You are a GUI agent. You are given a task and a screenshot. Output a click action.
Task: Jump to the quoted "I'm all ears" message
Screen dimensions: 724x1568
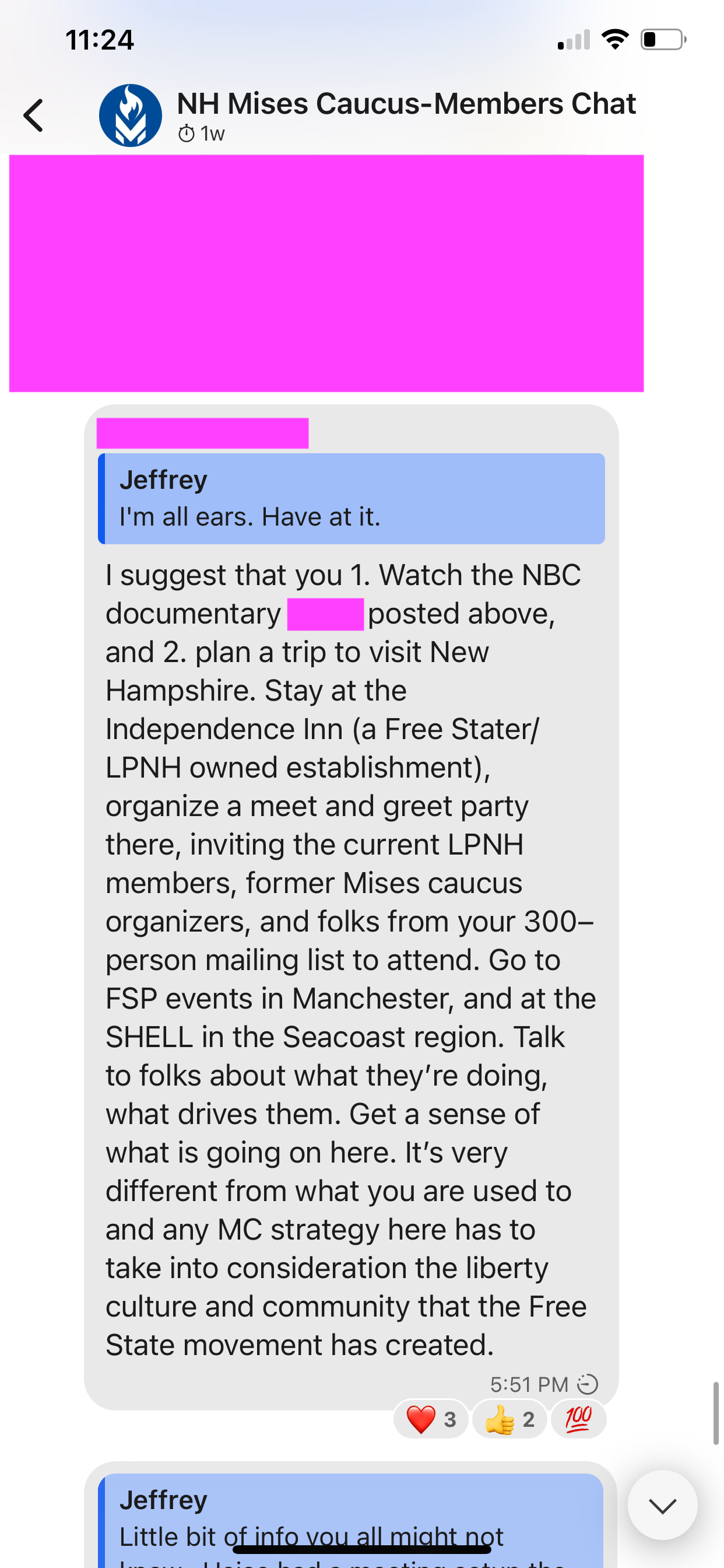[x=351, y=499]
